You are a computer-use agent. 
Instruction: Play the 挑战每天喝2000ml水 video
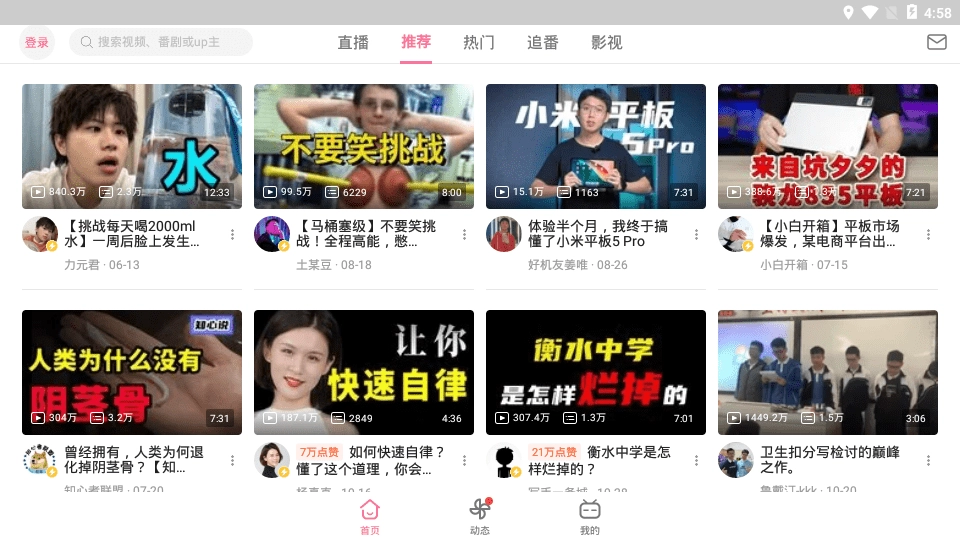(x=132, y=146)
